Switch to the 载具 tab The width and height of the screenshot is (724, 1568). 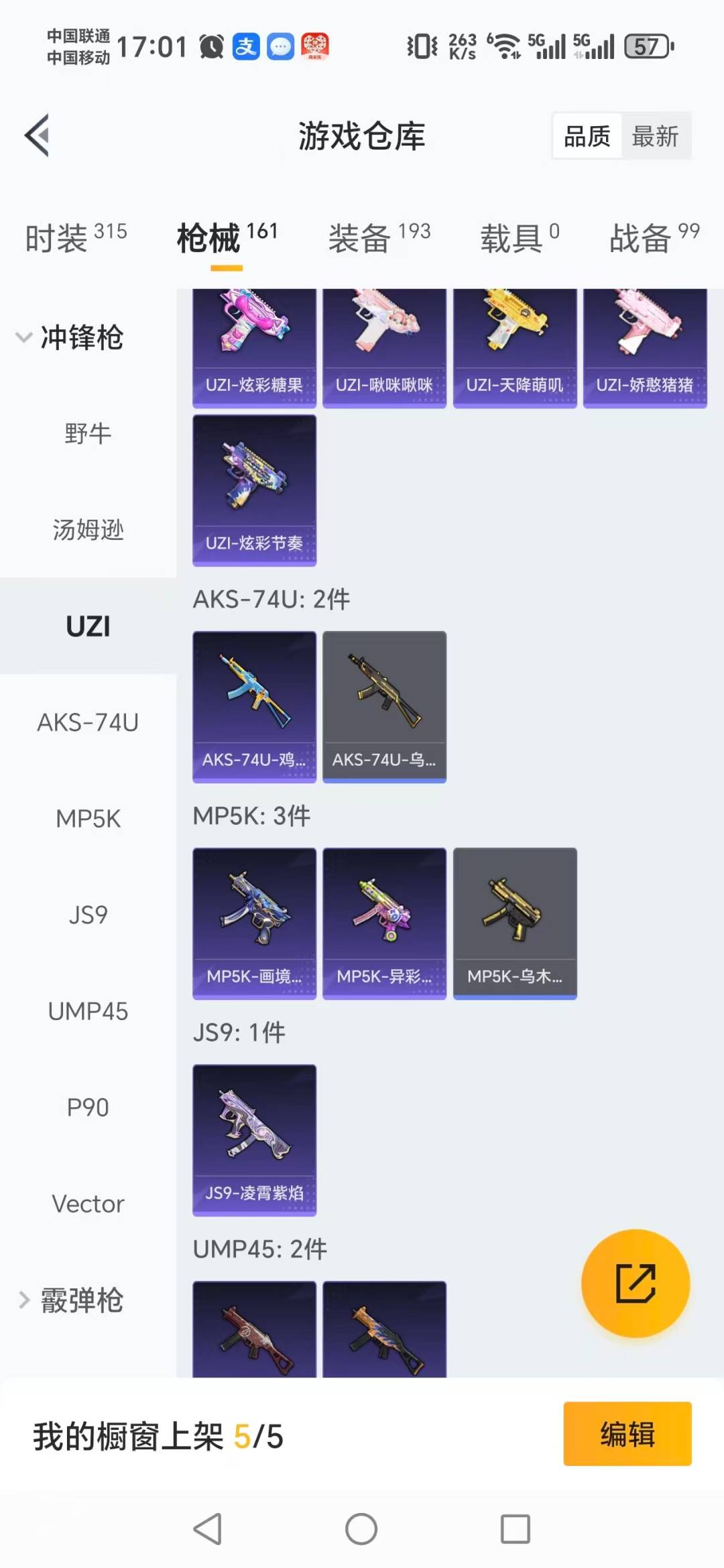pyautogui.click(x=518, y=238)
